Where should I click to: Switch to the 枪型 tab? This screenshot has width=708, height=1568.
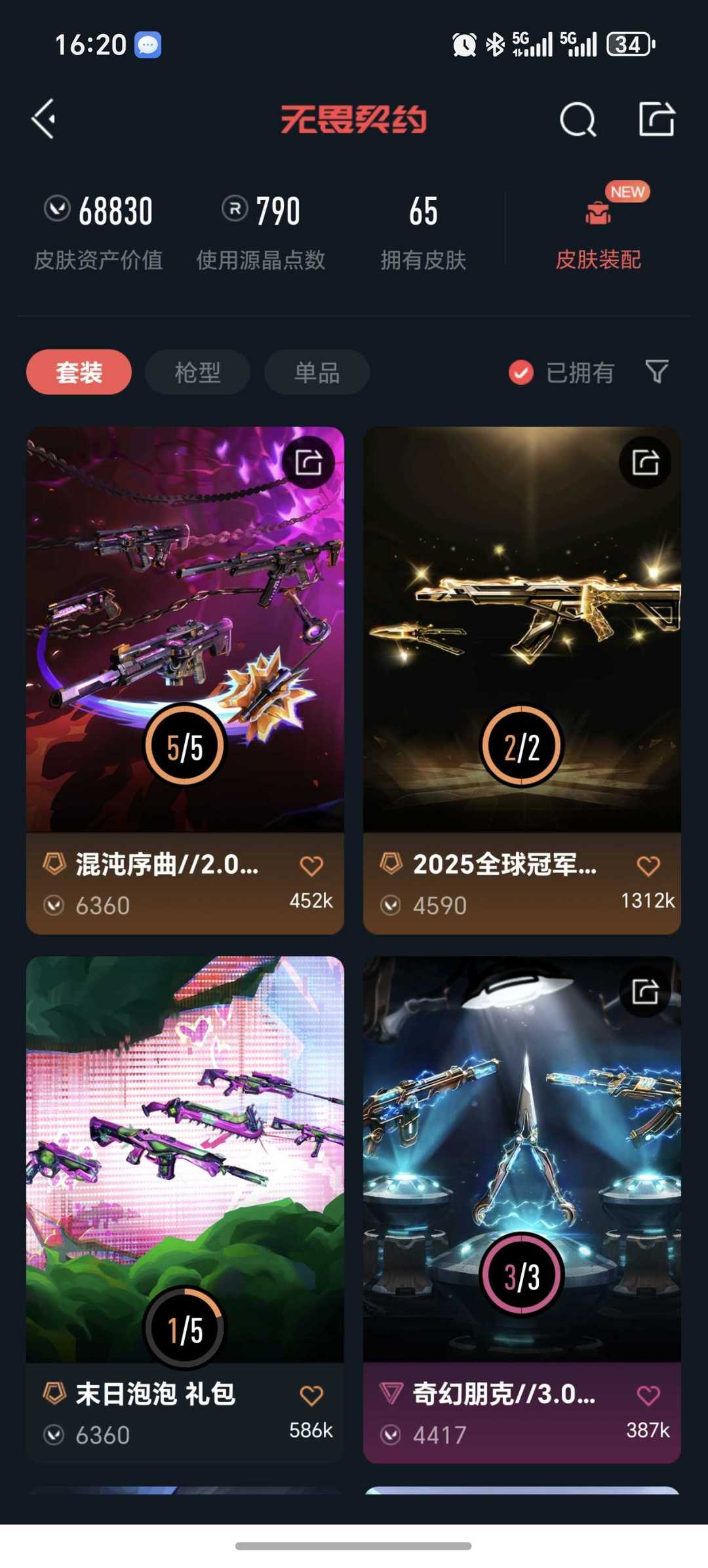coord(197,372)
